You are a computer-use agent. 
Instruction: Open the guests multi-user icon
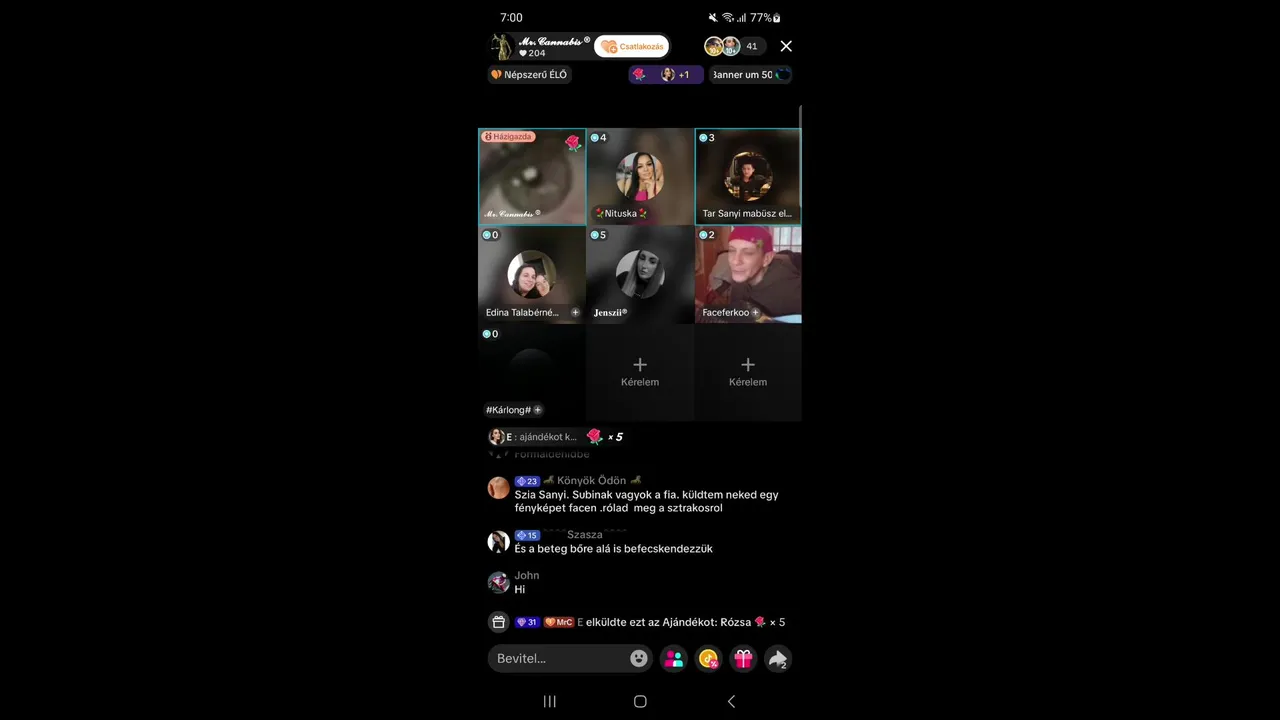pyautogui.click(x=674, y=658)
